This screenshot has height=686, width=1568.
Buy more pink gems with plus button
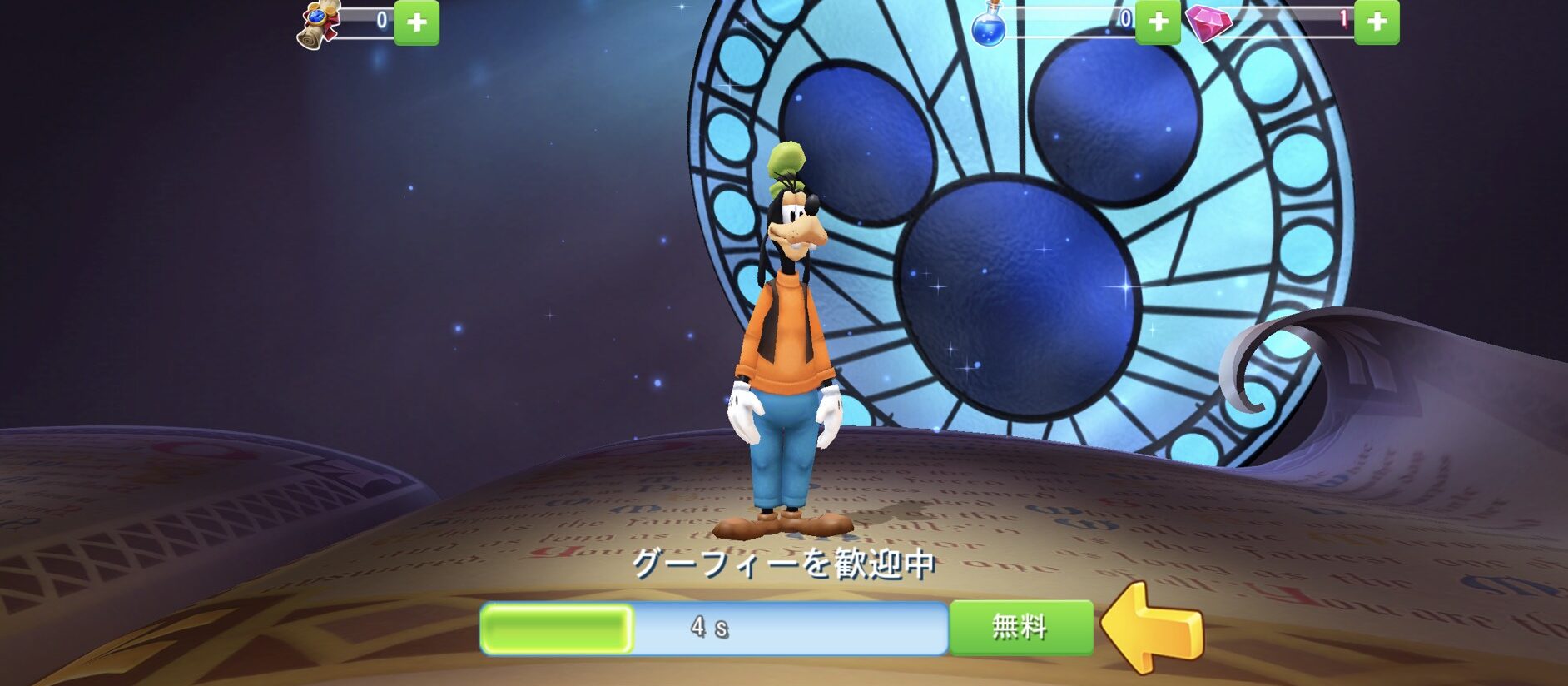pos(1376,22)
